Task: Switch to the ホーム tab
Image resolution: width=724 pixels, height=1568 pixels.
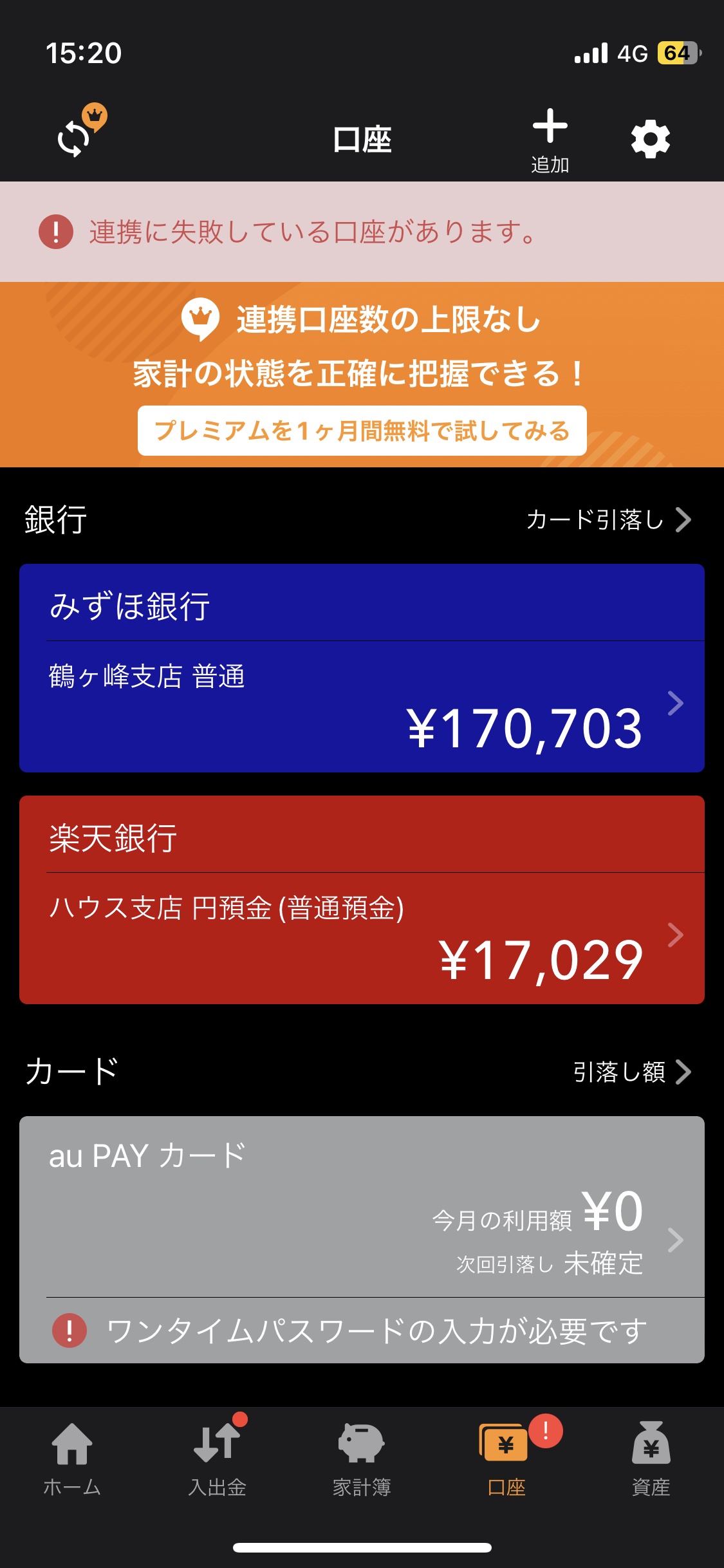Action: pos(72,1460)
